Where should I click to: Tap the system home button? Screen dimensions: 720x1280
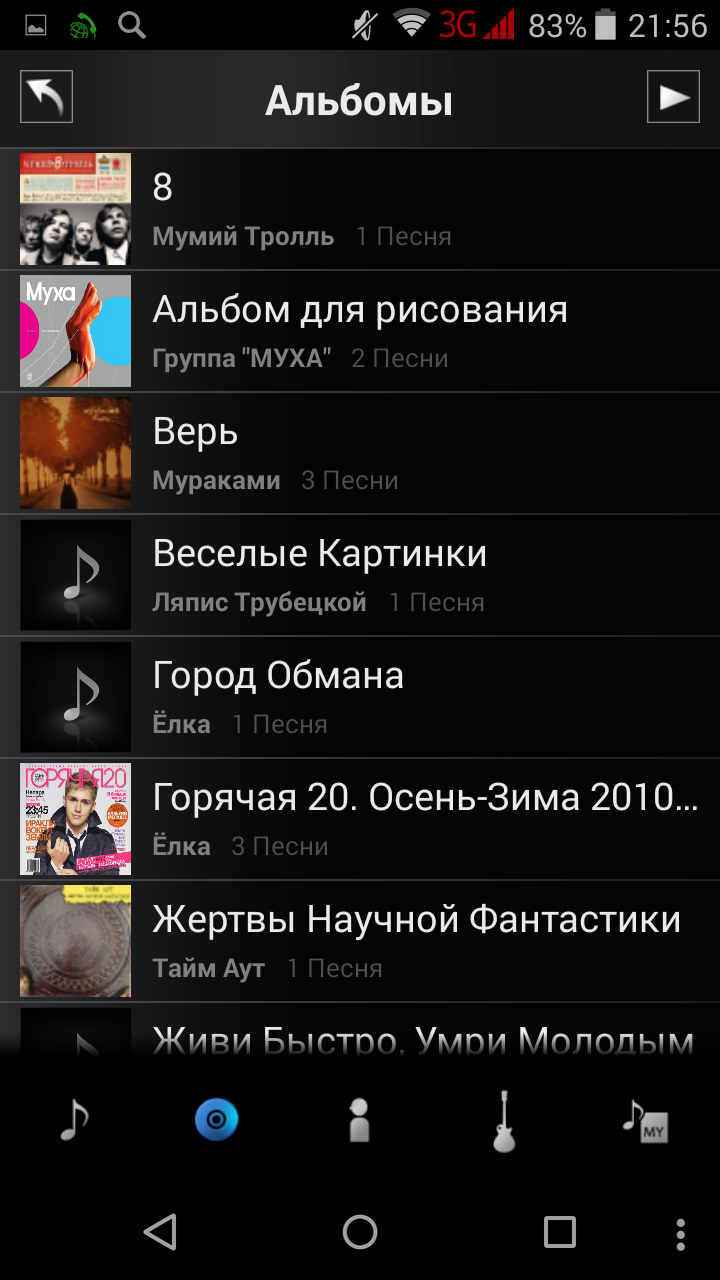[360, 1232]
